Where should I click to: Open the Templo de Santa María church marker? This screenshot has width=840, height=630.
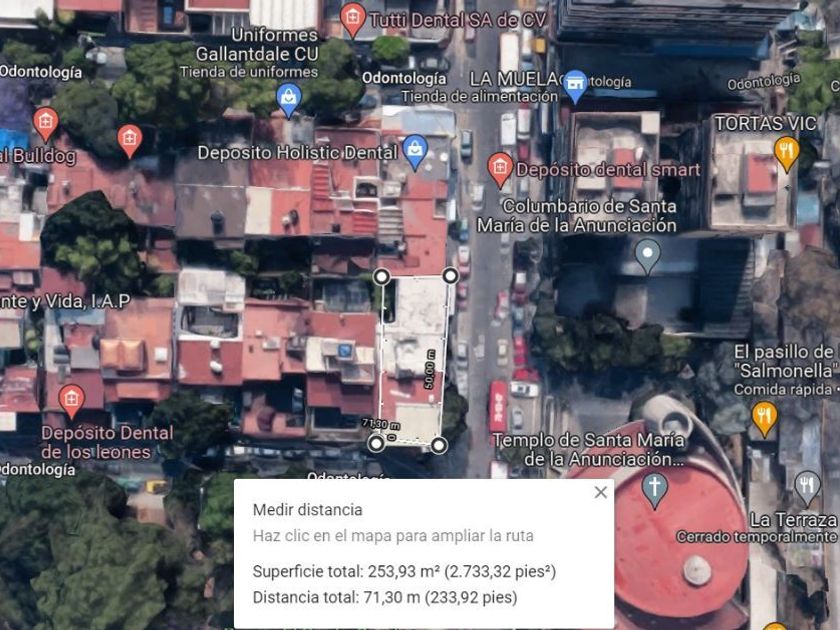(654, 489)
